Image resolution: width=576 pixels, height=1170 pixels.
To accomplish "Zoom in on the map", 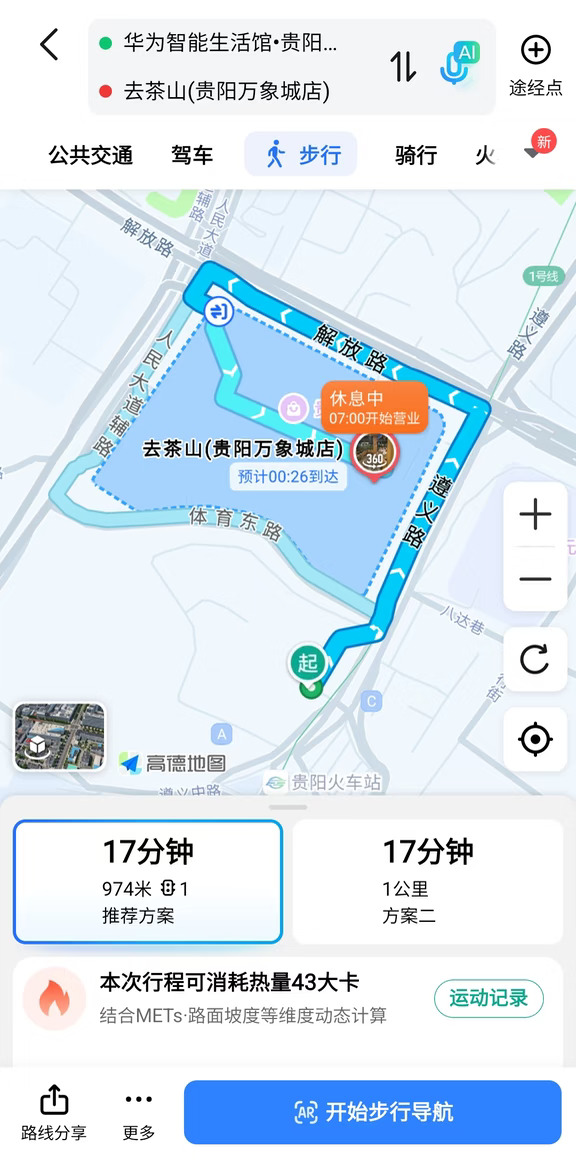I will pos(535,515).
